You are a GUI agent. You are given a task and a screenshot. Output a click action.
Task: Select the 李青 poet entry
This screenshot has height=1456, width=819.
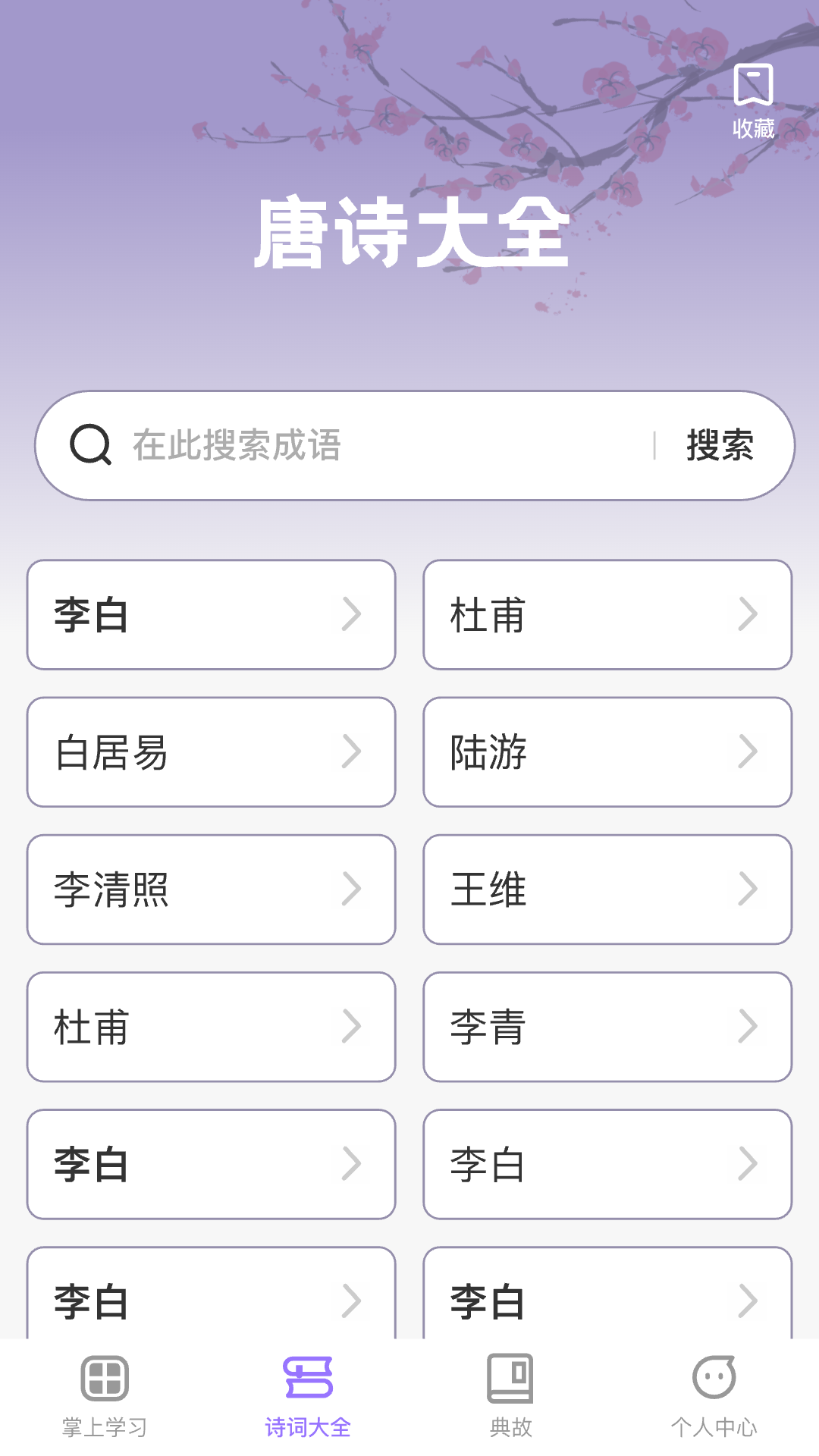tap(607, 1026)
